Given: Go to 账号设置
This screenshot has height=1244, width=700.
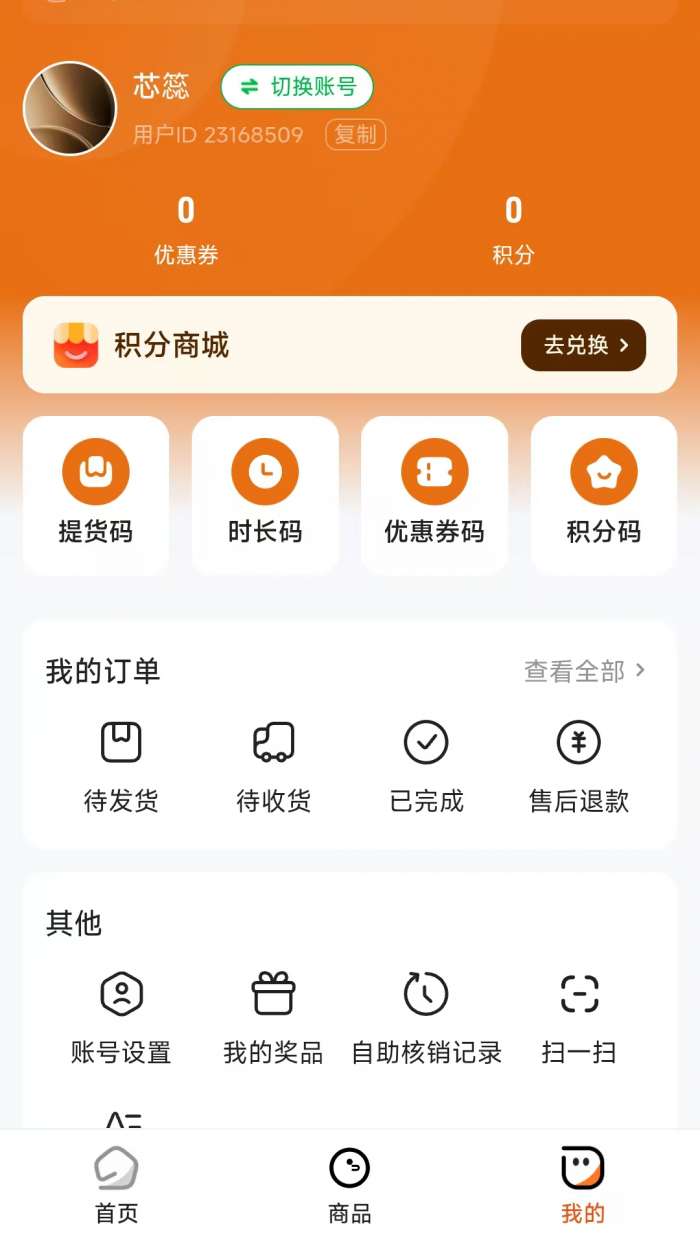Looking at the screenshot, I should pos(121,1017).
